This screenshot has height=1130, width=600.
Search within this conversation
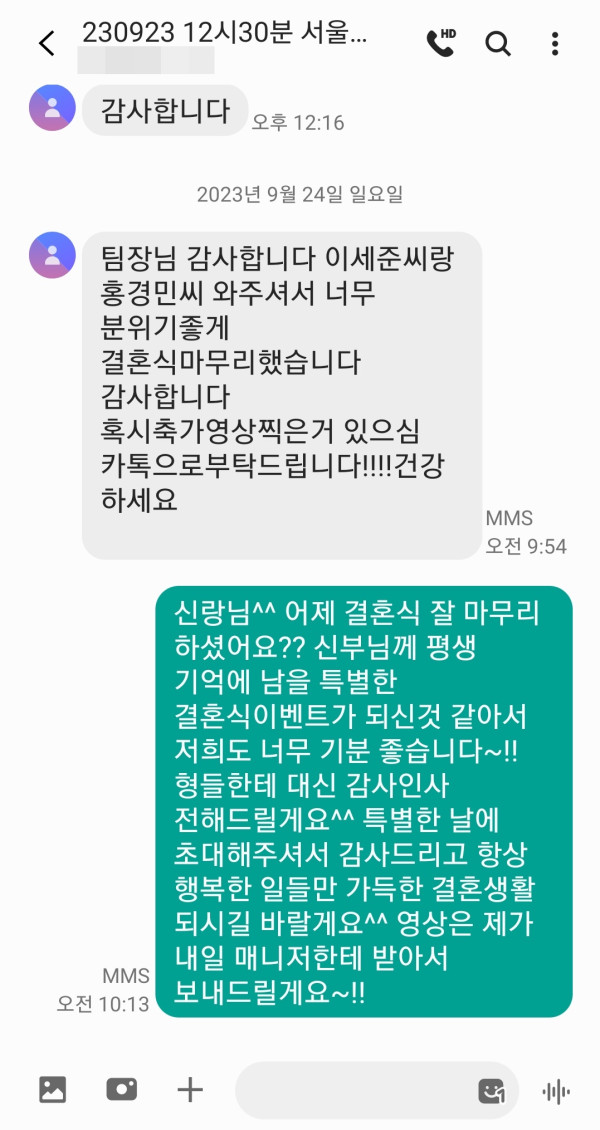click(497, 43)
